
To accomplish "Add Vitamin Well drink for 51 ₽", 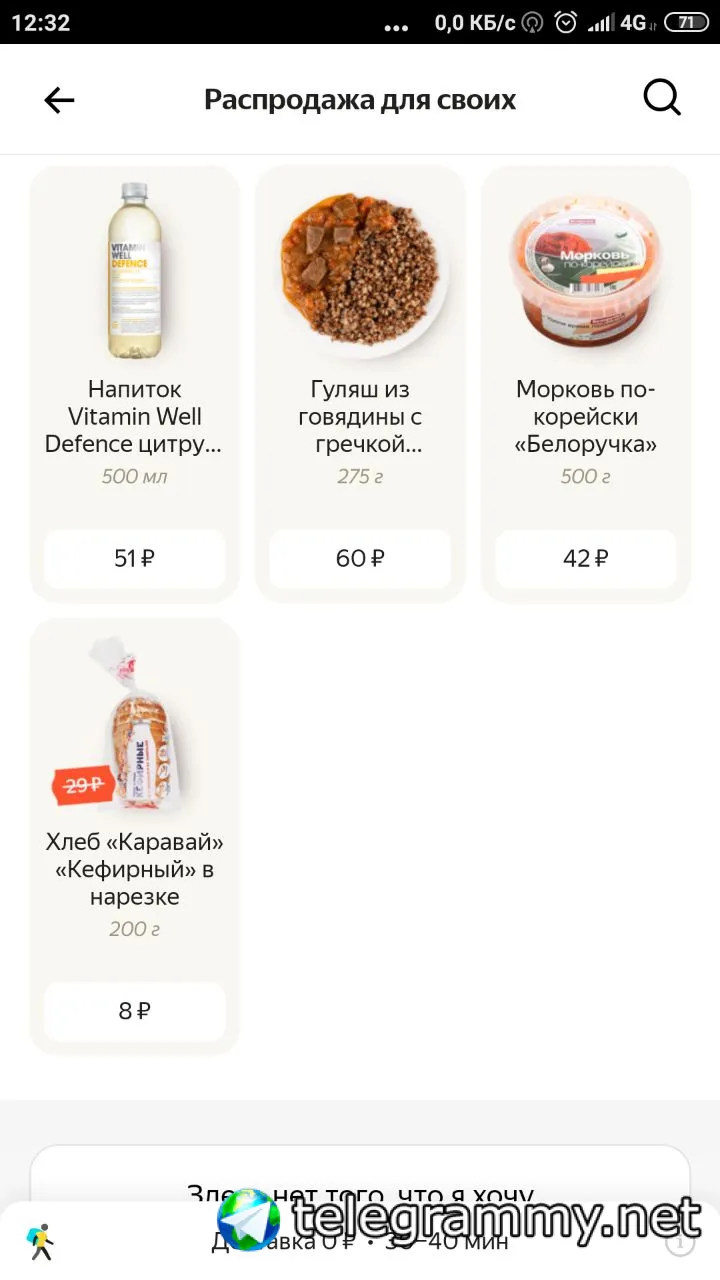I will click(135, 559).
